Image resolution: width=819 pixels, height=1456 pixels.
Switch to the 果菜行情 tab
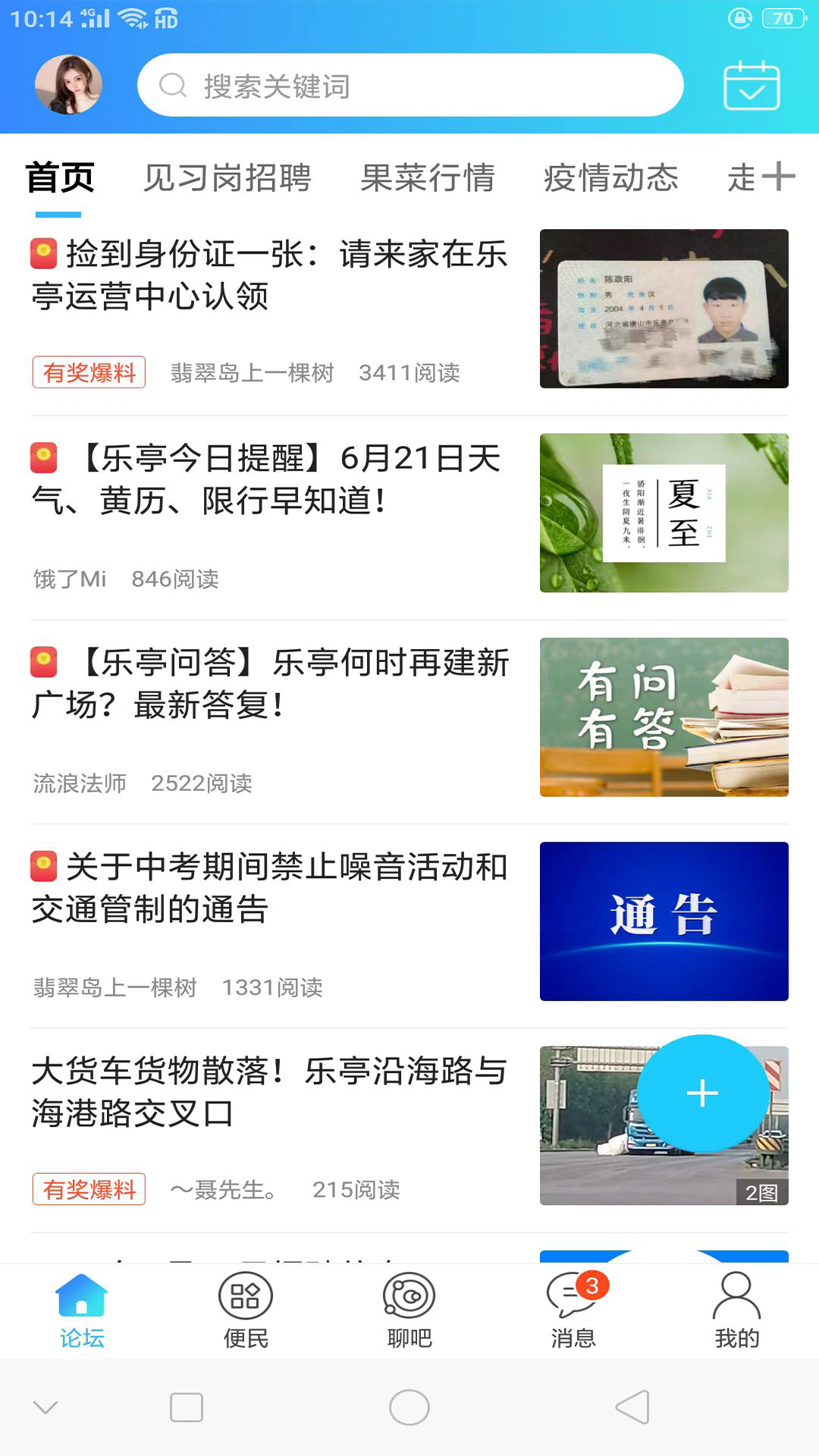428,178
